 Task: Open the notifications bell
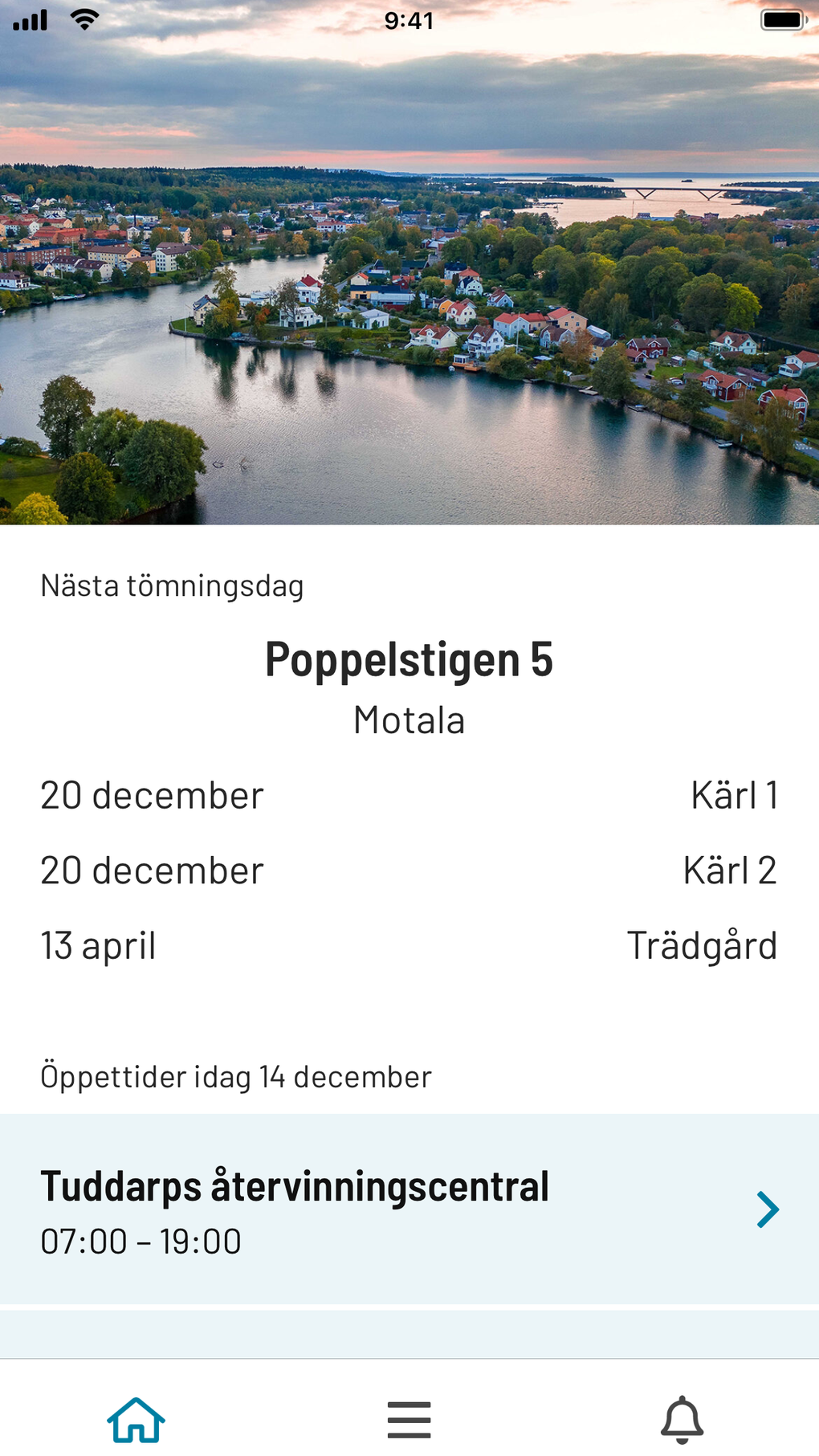(682, 1419)
